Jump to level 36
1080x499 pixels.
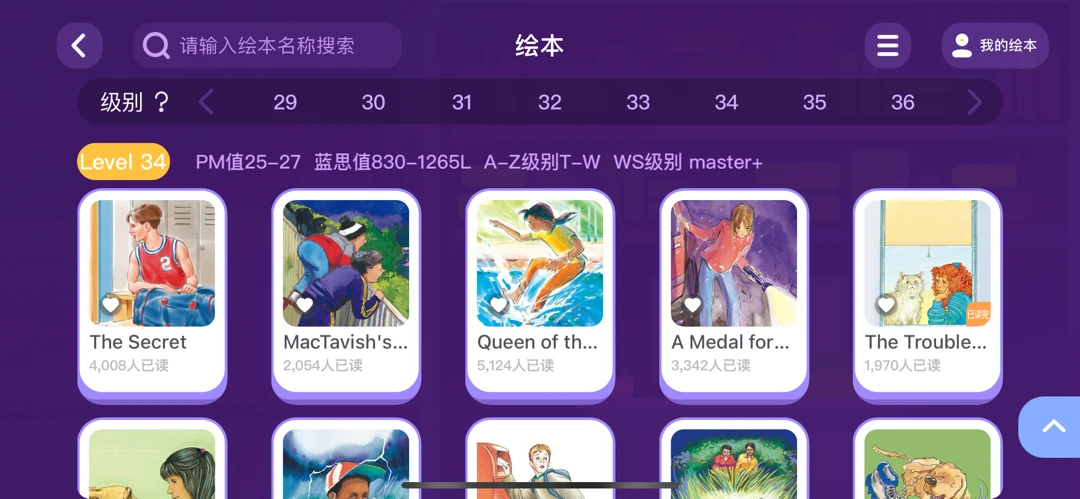coord(902,102)
